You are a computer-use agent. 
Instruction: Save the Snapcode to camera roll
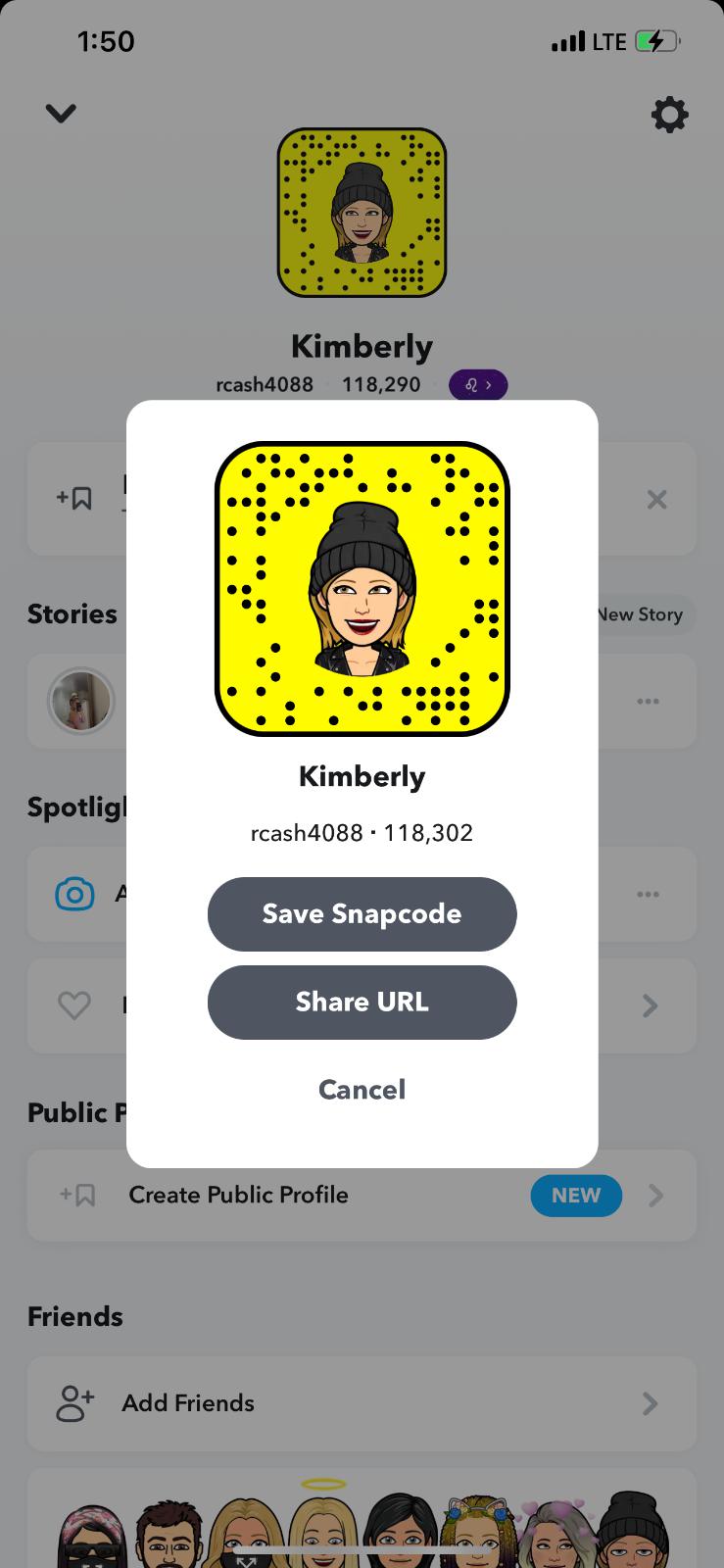pyautogui.click(x=362, y=913)
